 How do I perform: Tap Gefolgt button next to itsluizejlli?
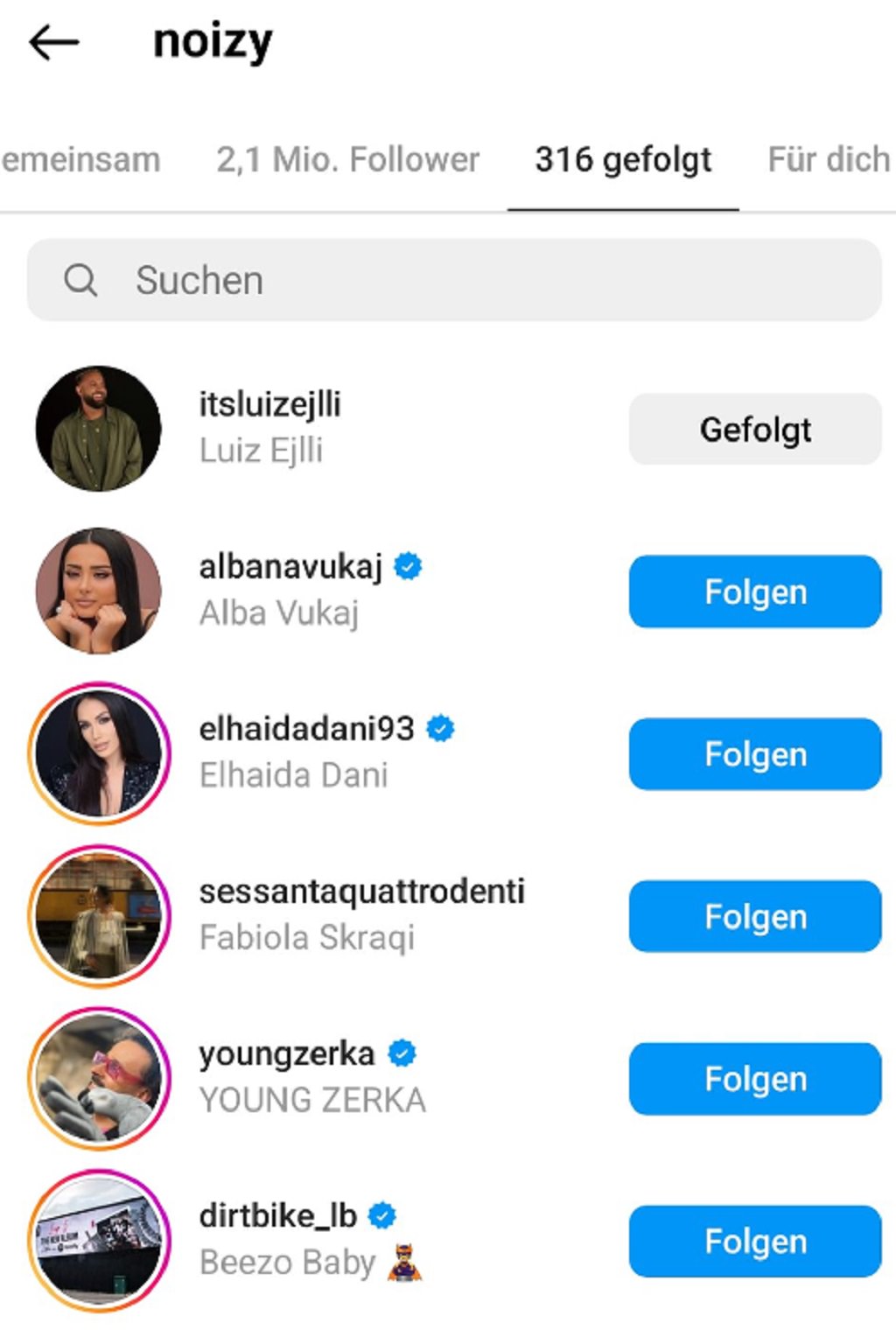pyautogui.click(x=754, y=429)
